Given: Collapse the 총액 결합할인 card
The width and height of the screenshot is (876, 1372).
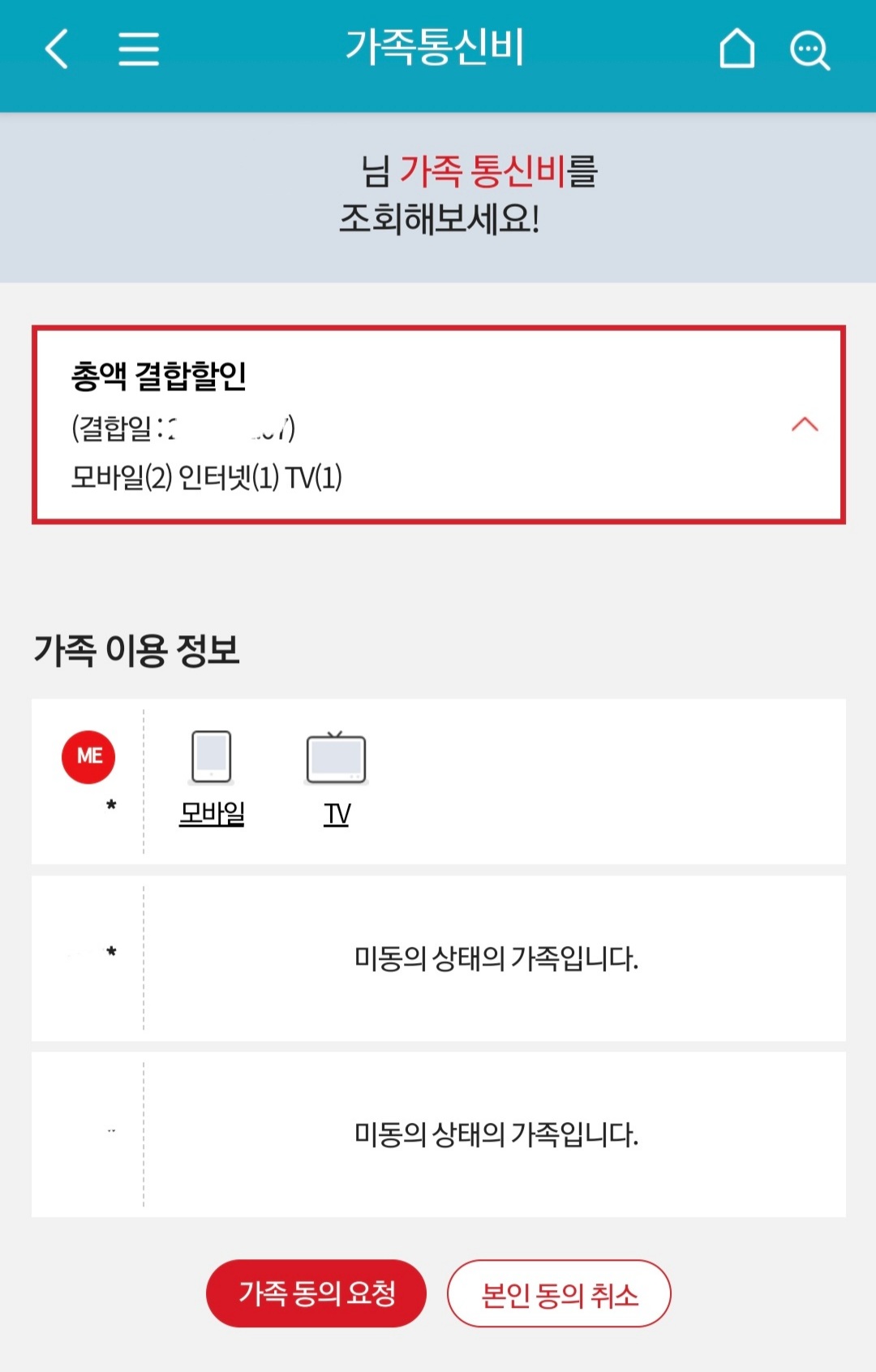Looking at the screenshot, I should click(804, 424).
